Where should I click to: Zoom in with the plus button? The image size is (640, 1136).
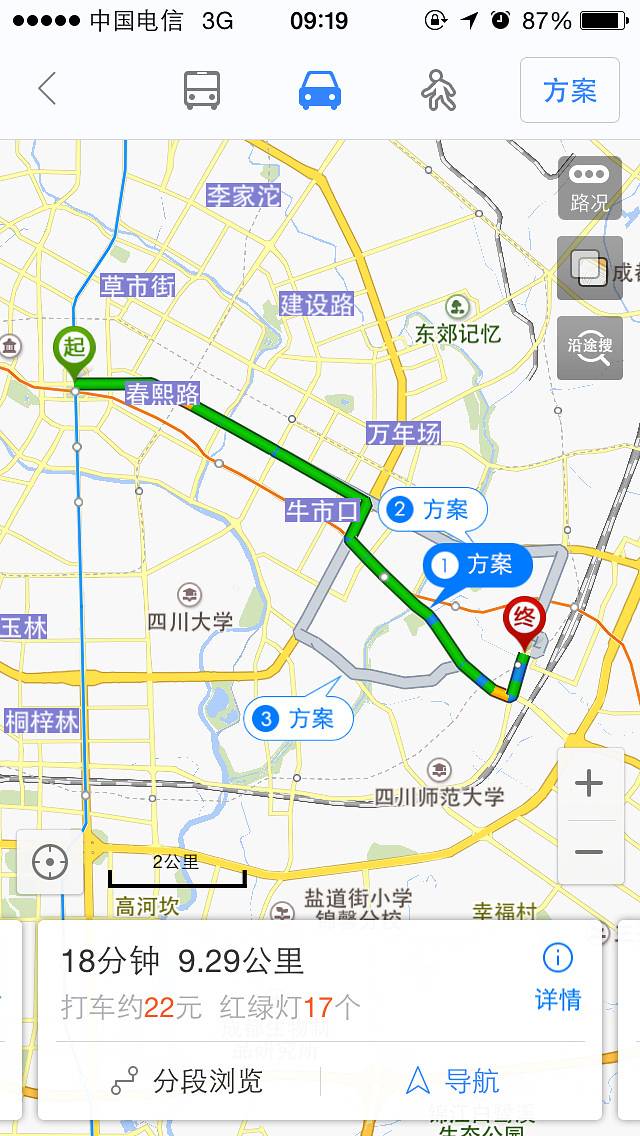coord(589,784)
